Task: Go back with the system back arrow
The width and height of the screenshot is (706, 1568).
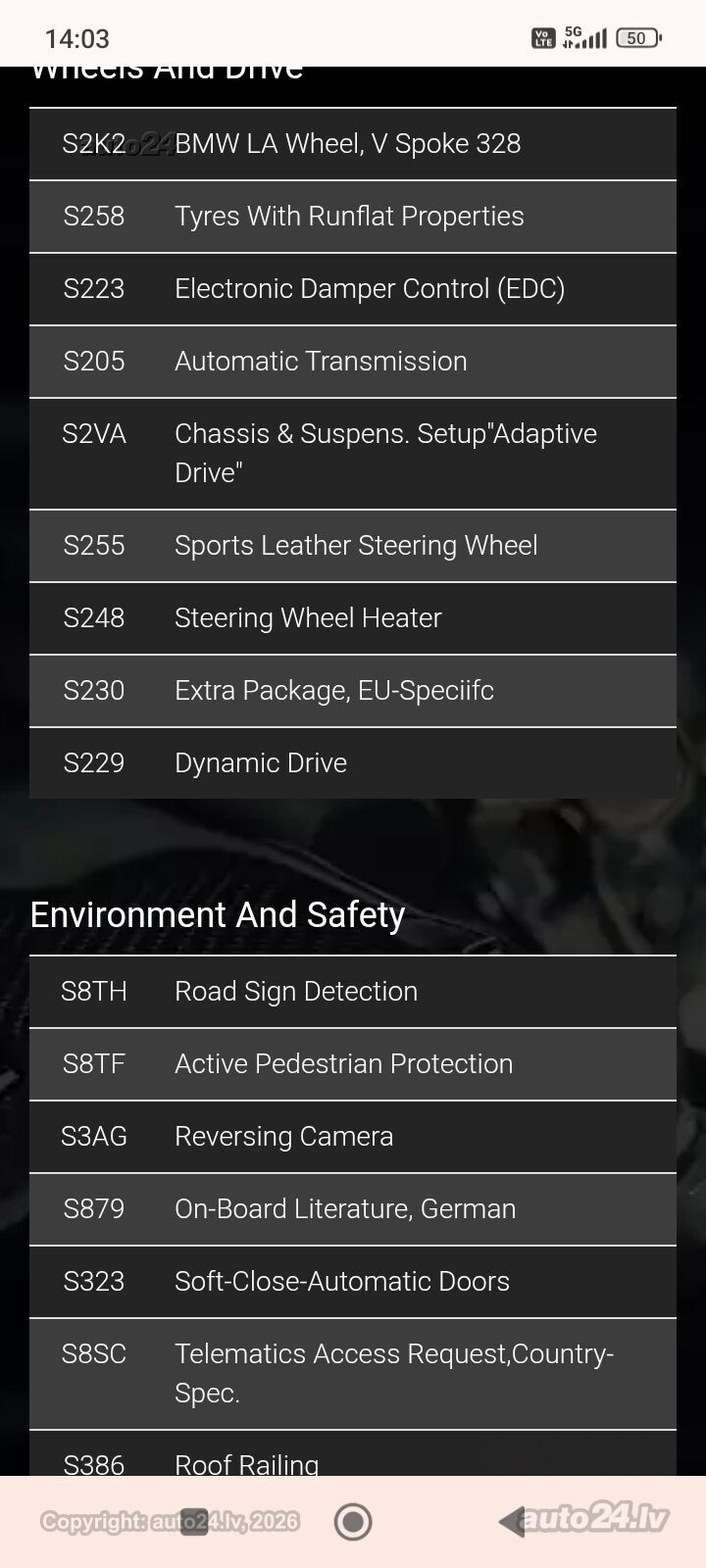Action: tap(512, 1522)
